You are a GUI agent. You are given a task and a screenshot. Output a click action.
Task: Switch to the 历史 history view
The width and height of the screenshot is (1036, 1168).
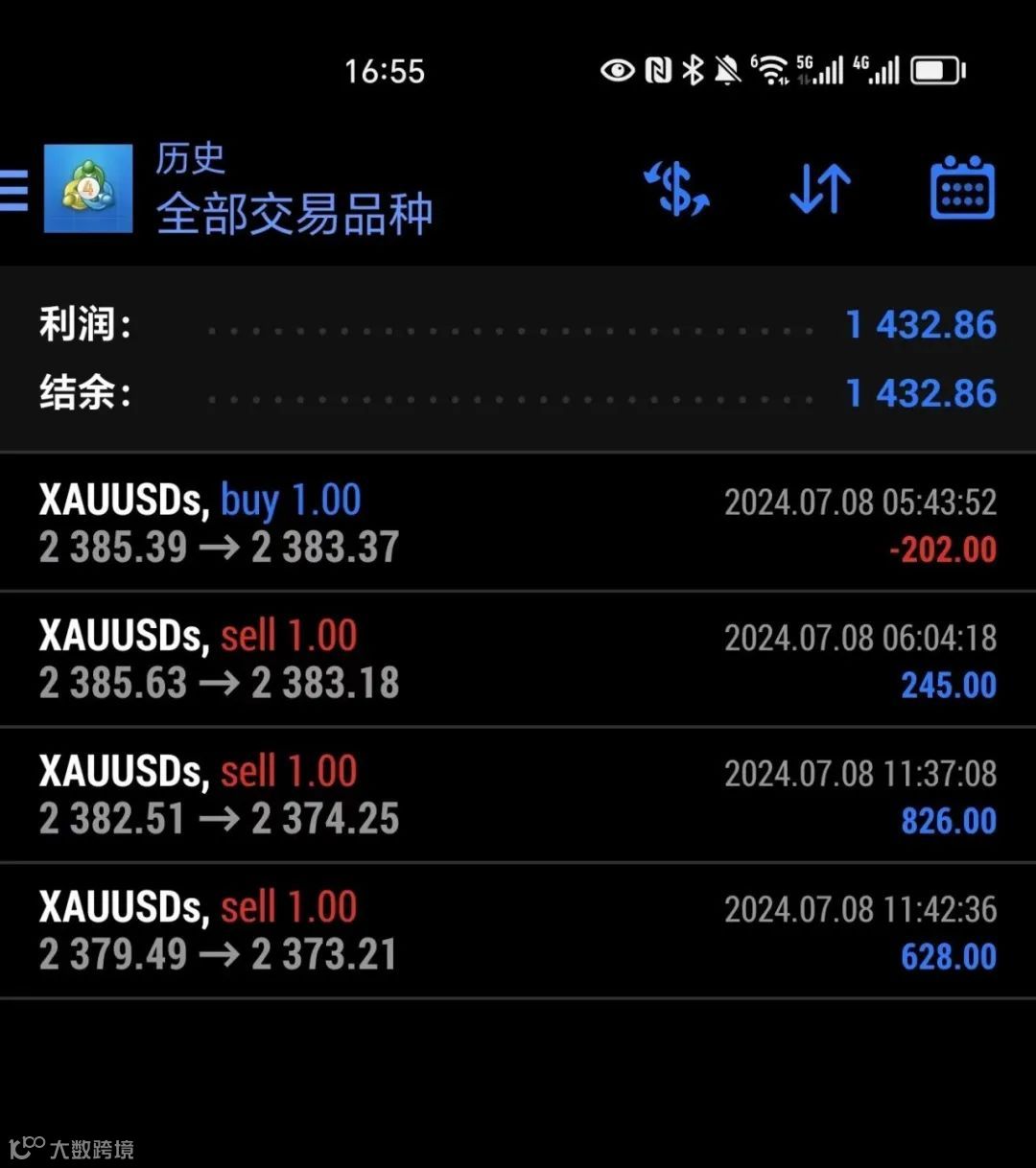pyautogui.click(x=189, y=158)
